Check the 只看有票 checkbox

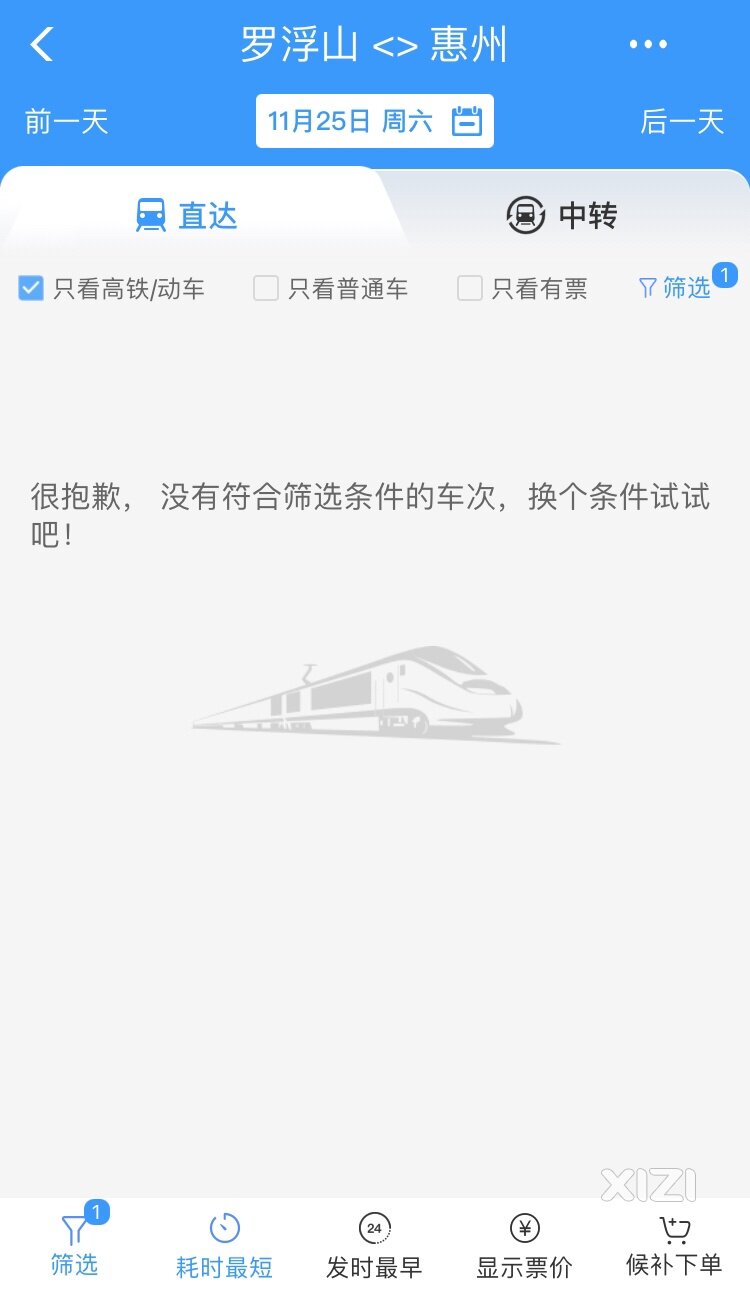[469, 289]
